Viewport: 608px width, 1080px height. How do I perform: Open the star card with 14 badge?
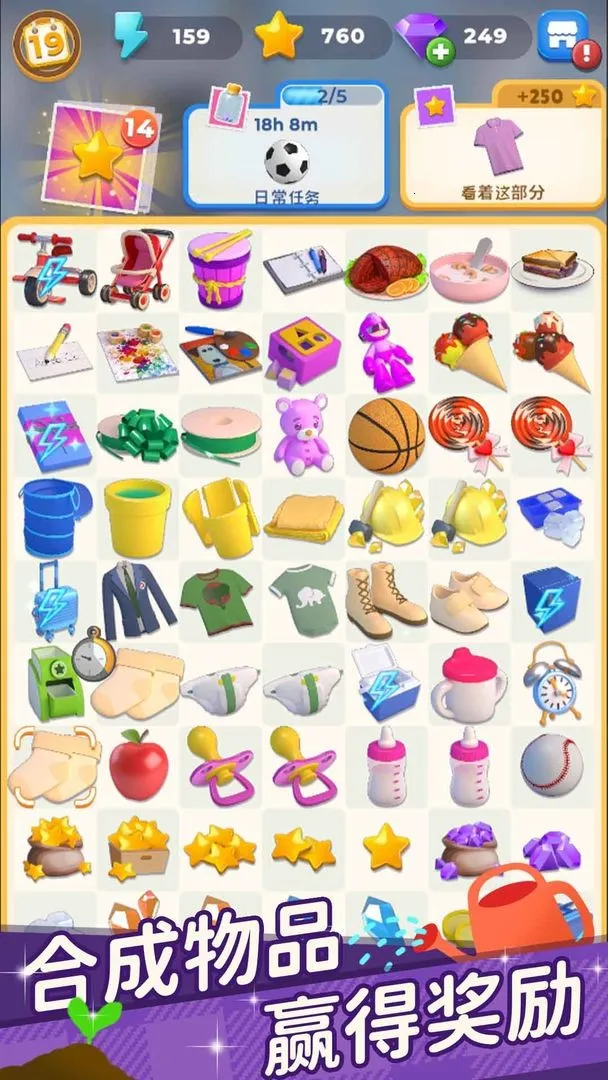tap(96, 155)
